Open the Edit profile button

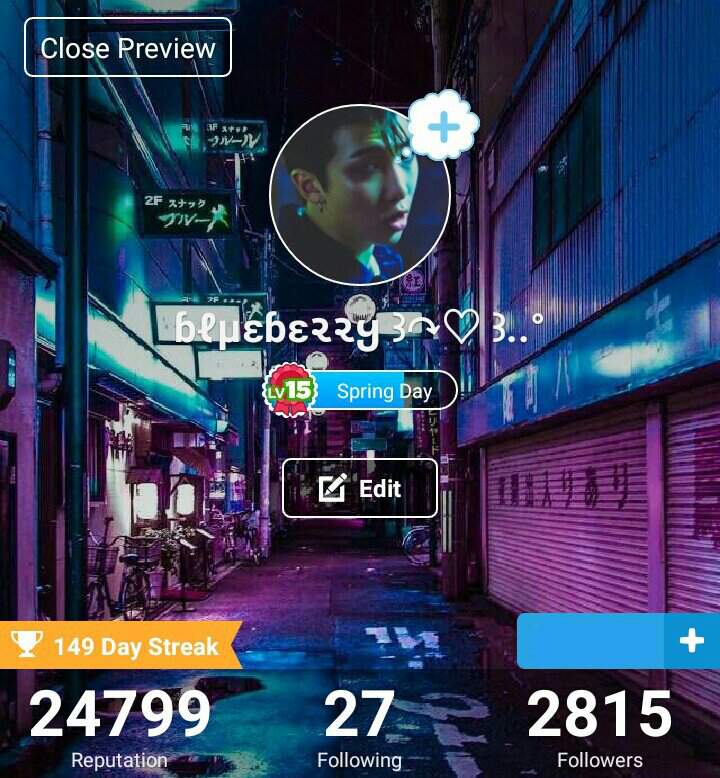pos(360,488)
